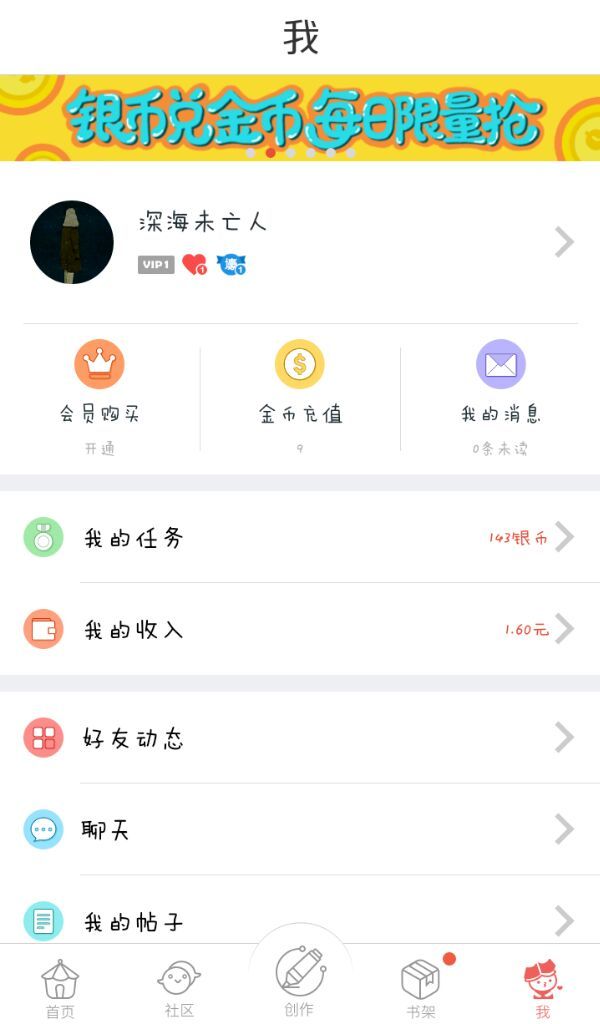Open the 银币兑金币 promotional banner
This screenshot has width=600, height=1024.
click(300, 118)
